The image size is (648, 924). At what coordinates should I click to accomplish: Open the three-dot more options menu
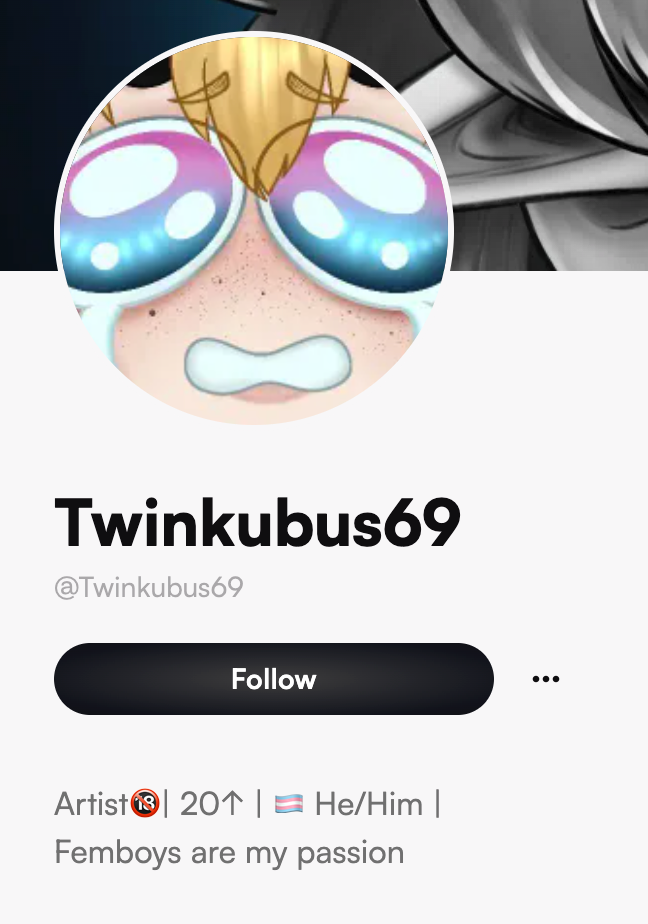click(x=546, y=679)
